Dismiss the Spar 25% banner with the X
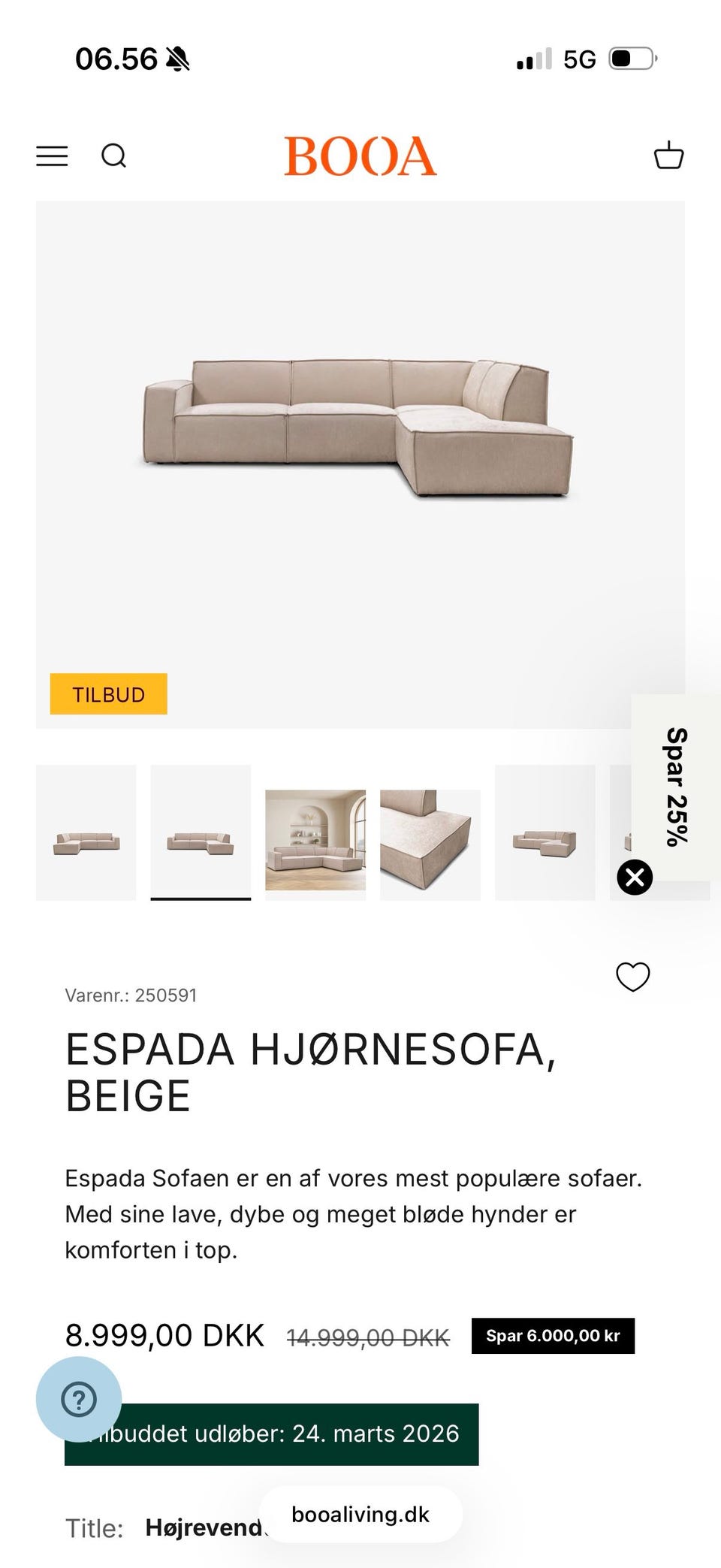Image resolution: width=721 pixels, height=1568 pixels. [633, 878]
